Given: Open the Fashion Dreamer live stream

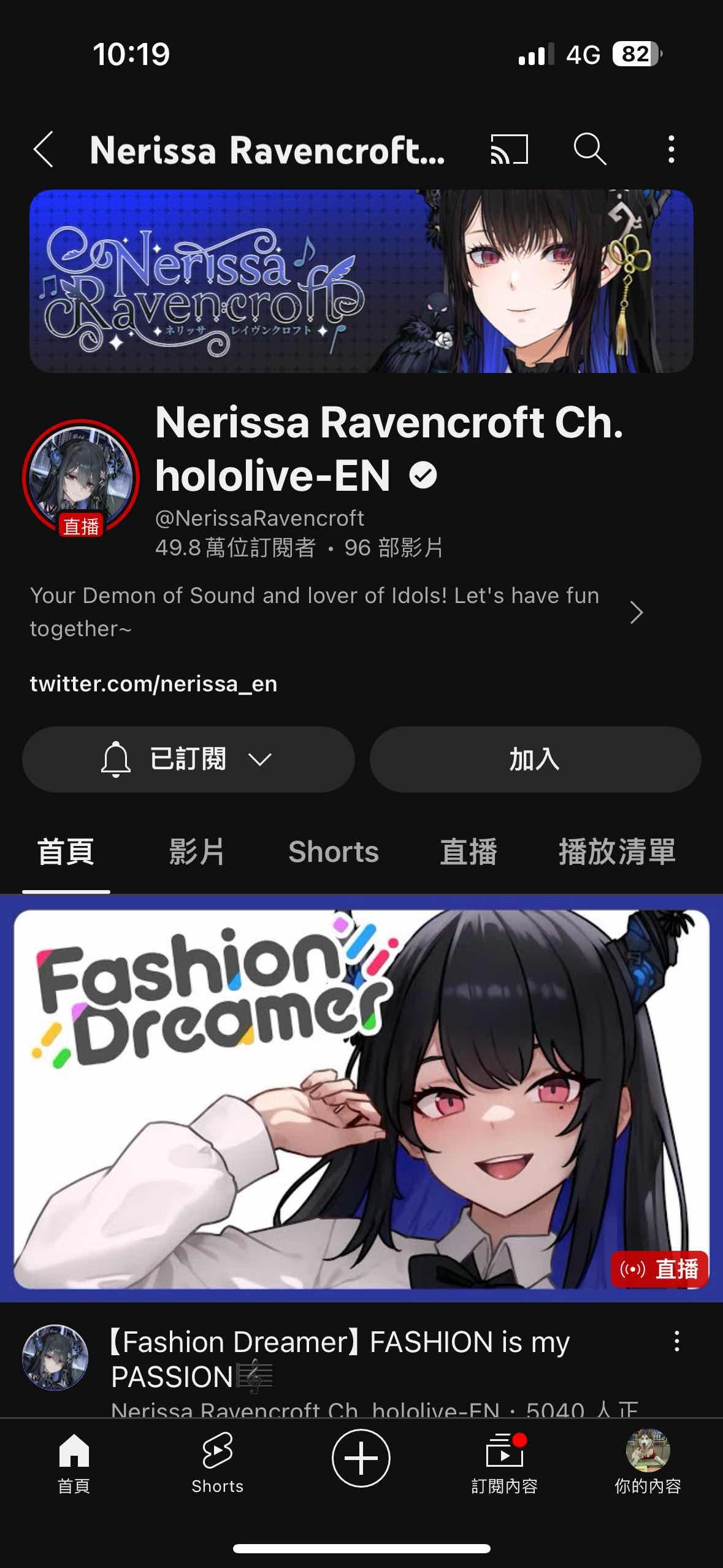Looking at the screenshot, I should [361, 1099].
